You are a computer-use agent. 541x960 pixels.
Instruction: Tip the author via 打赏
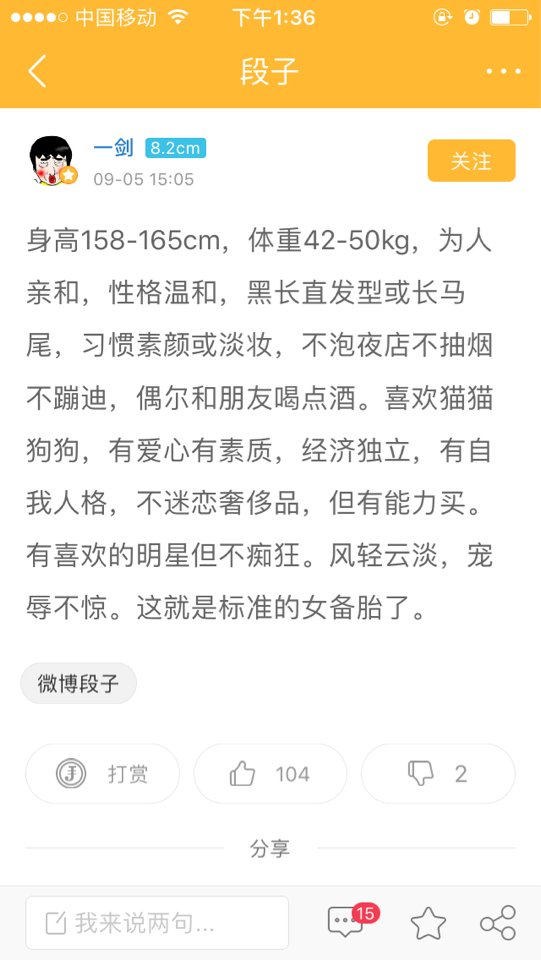click(102, 774)
